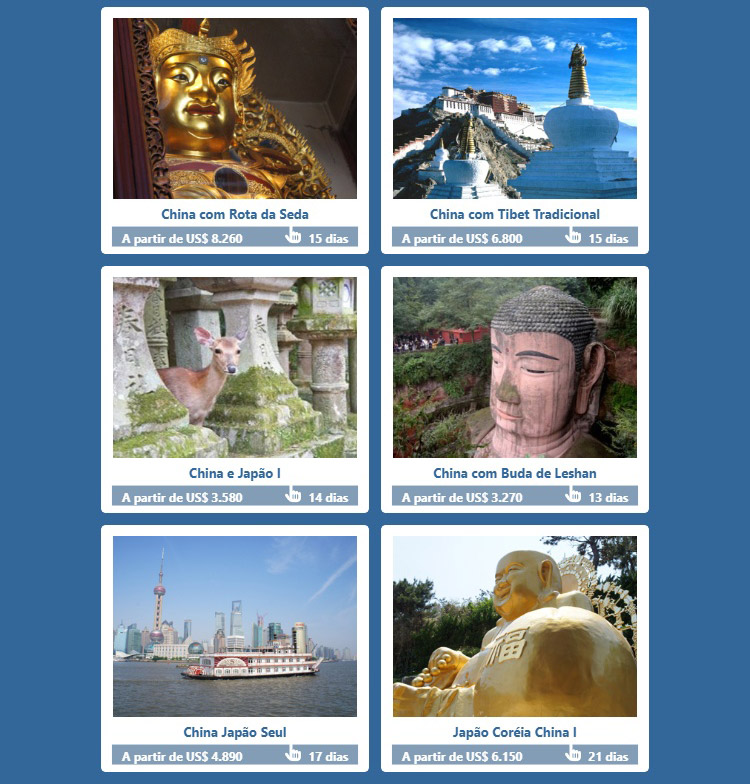
Task: Open the Japão Coréia China I tour
Action: [x=515, y=732]
